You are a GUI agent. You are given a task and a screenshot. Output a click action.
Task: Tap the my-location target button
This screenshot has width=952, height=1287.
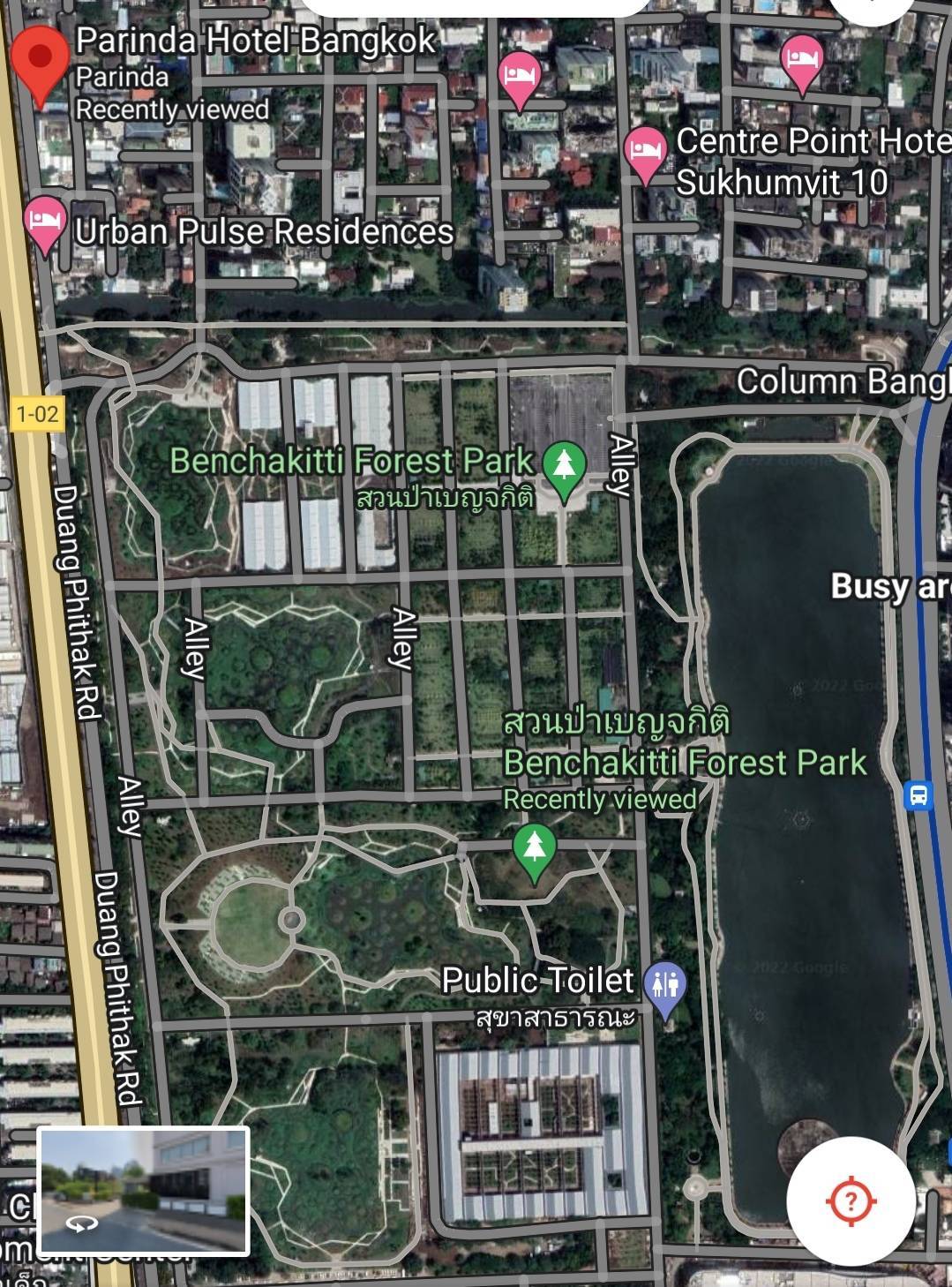pyautogui.click(x=851, y=1200)
